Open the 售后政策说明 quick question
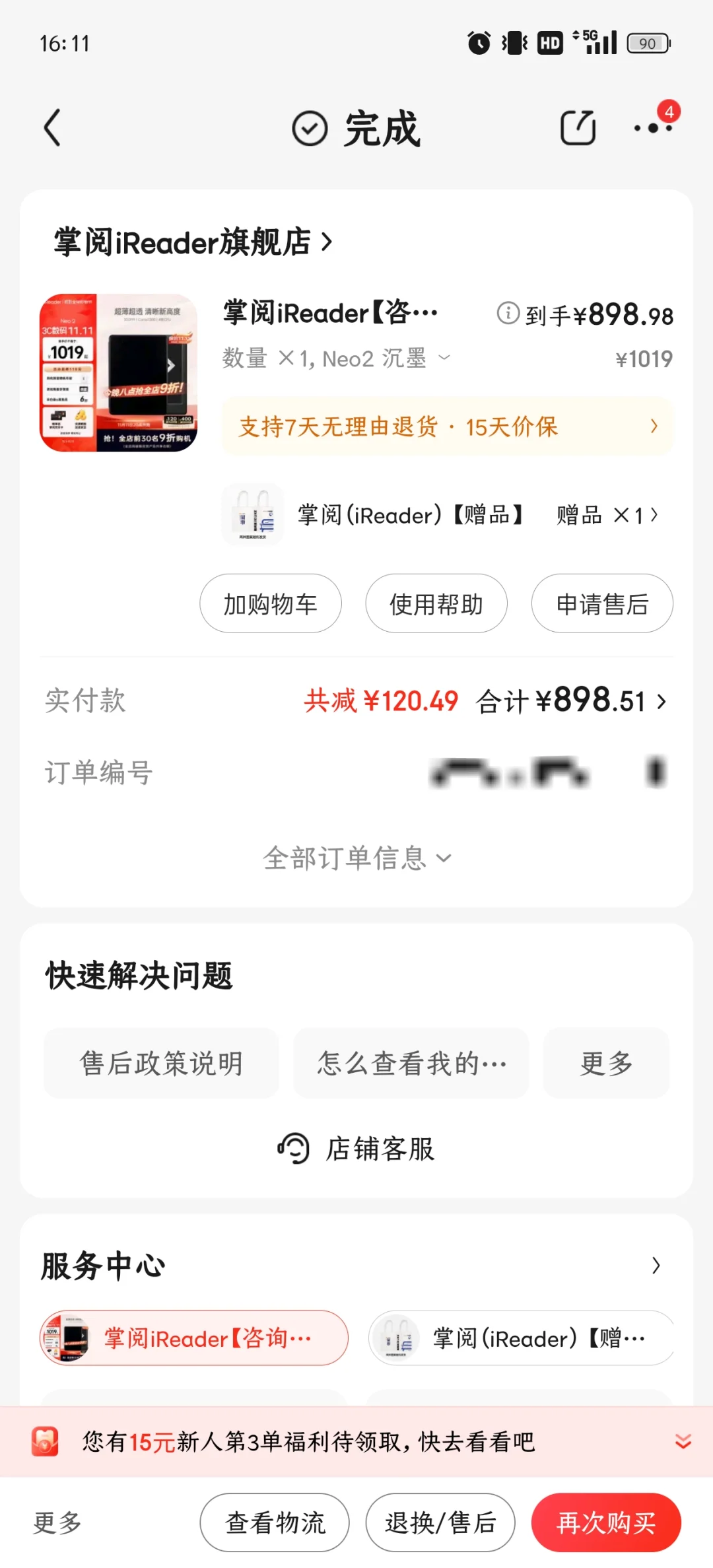The height and width of the screenshot is (1568, 713). pos(161,1063)
